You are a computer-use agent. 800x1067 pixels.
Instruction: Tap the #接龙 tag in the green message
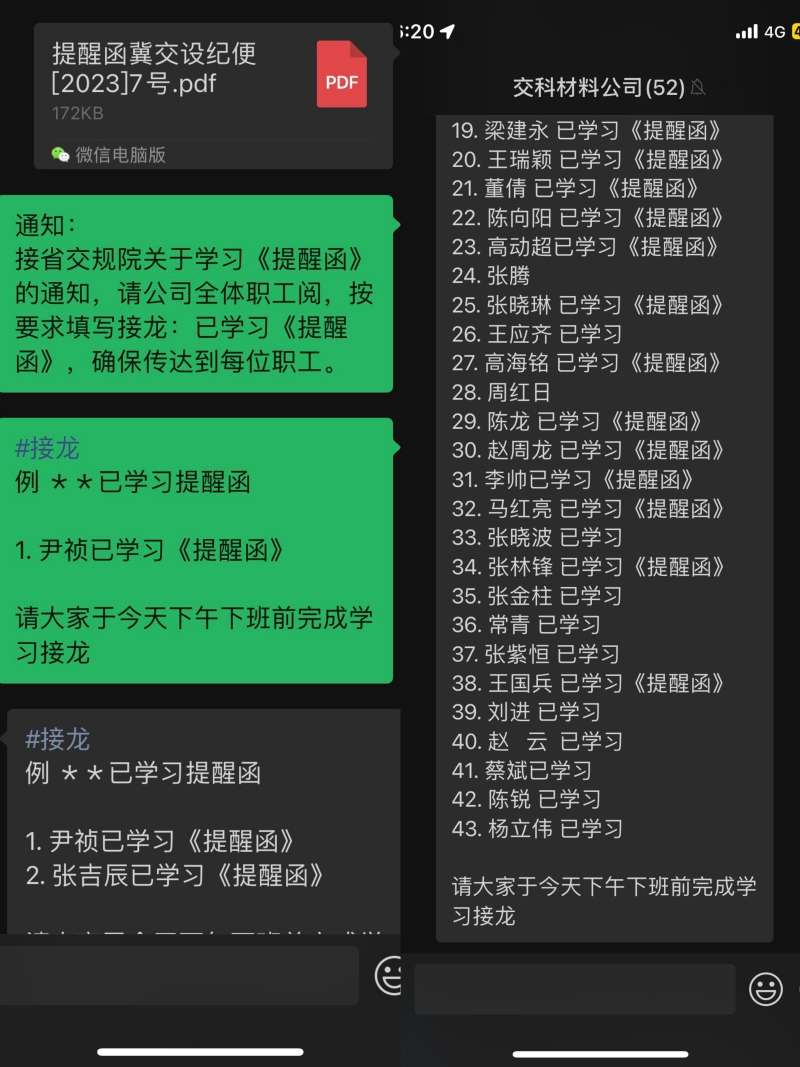(47, 448)
